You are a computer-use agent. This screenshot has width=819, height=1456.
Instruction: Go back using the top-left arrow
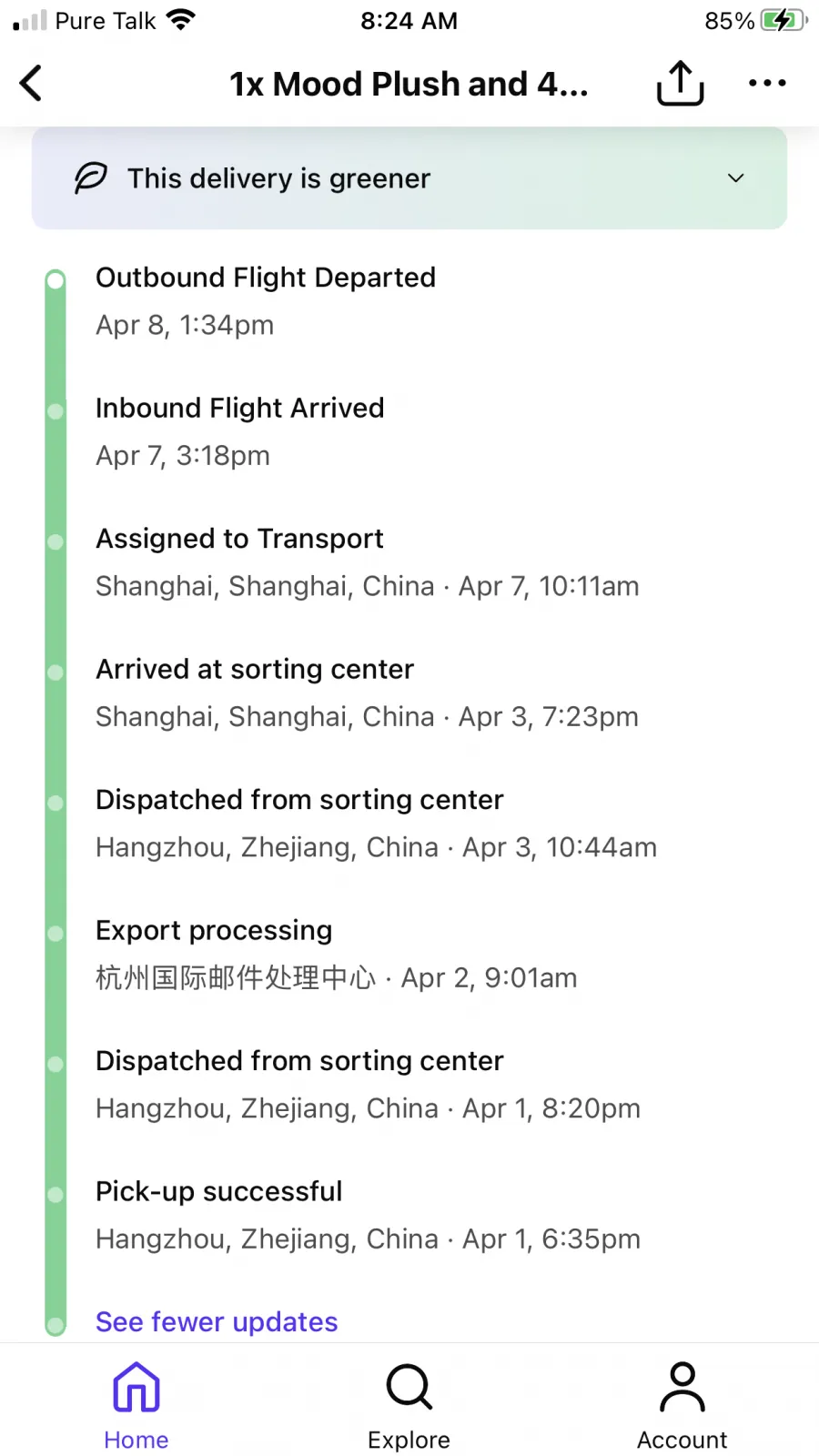31,84
